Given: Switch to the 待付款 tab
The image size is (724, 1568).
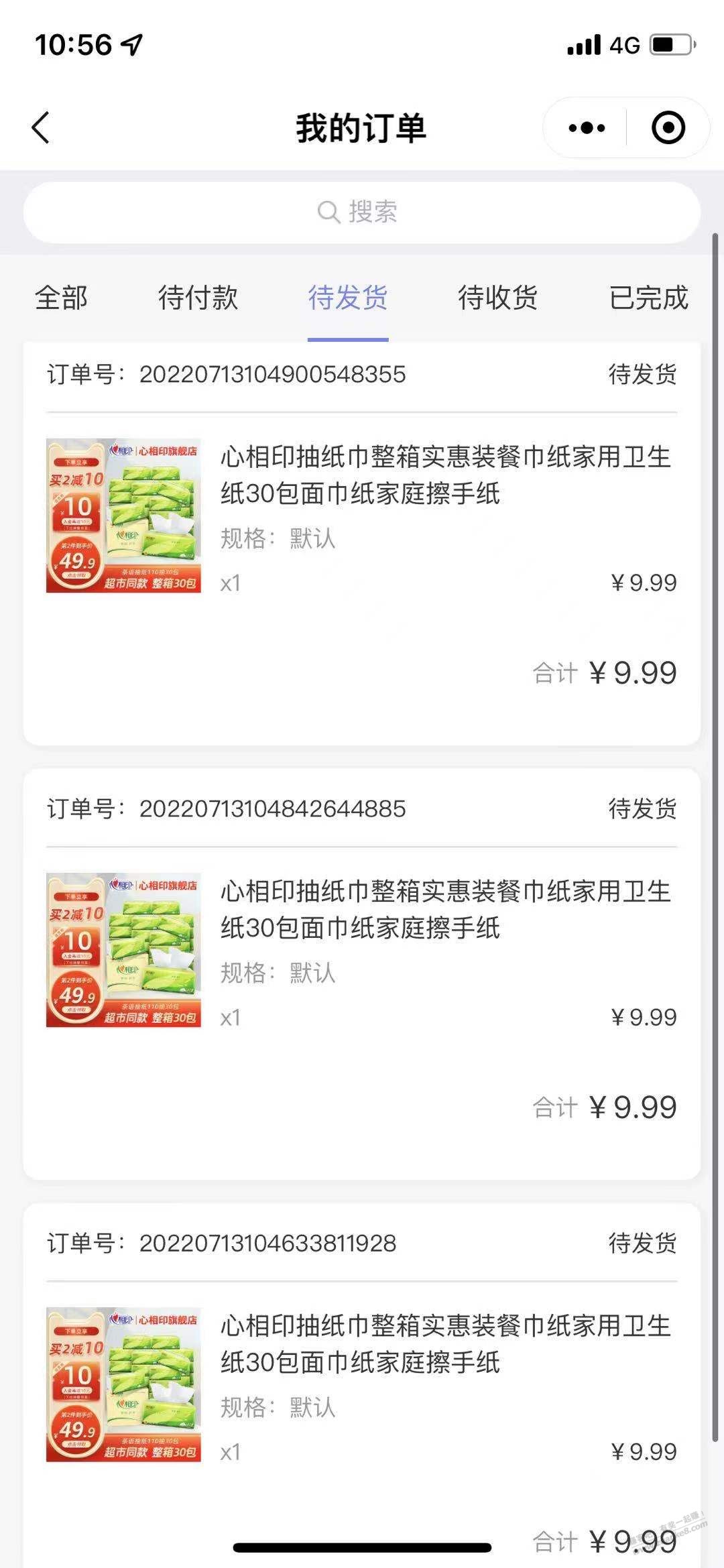Looking at the screenshot, I should coord(198,298).
